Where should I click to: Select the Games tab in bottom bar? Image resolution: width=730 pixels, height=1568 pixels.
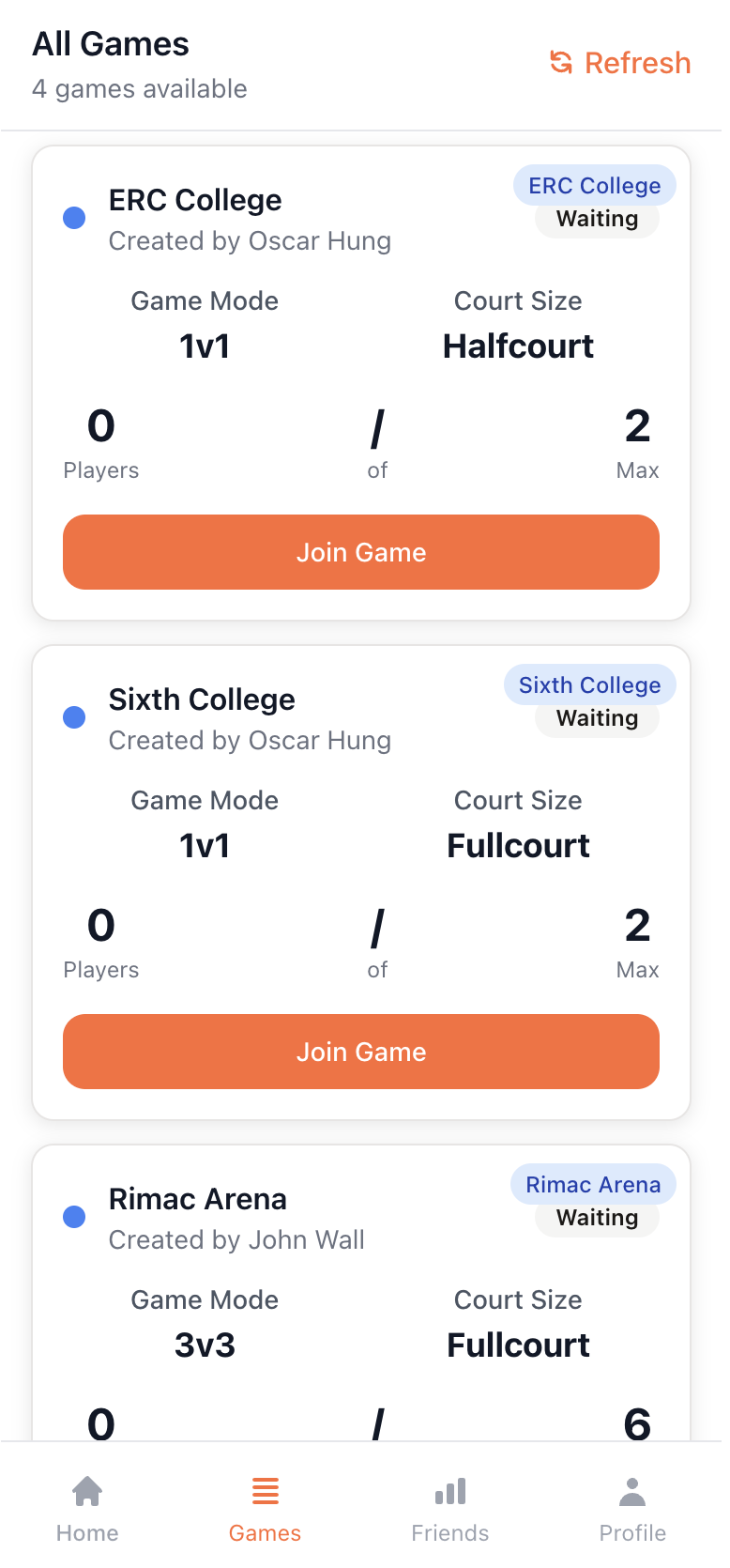coord(264,1507)
